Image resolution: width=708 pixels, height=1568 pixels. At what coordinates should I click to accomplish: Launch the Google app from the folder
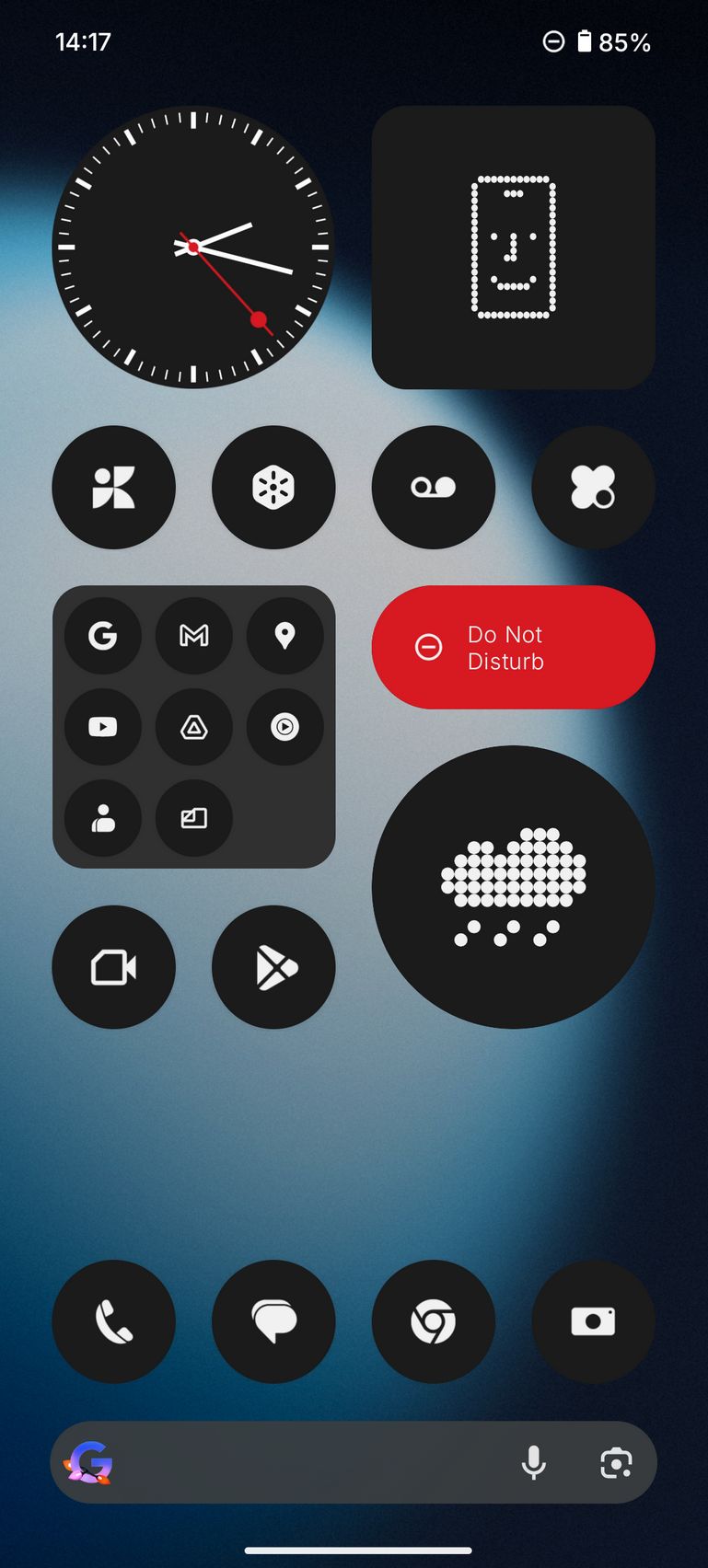coord(102,635)
